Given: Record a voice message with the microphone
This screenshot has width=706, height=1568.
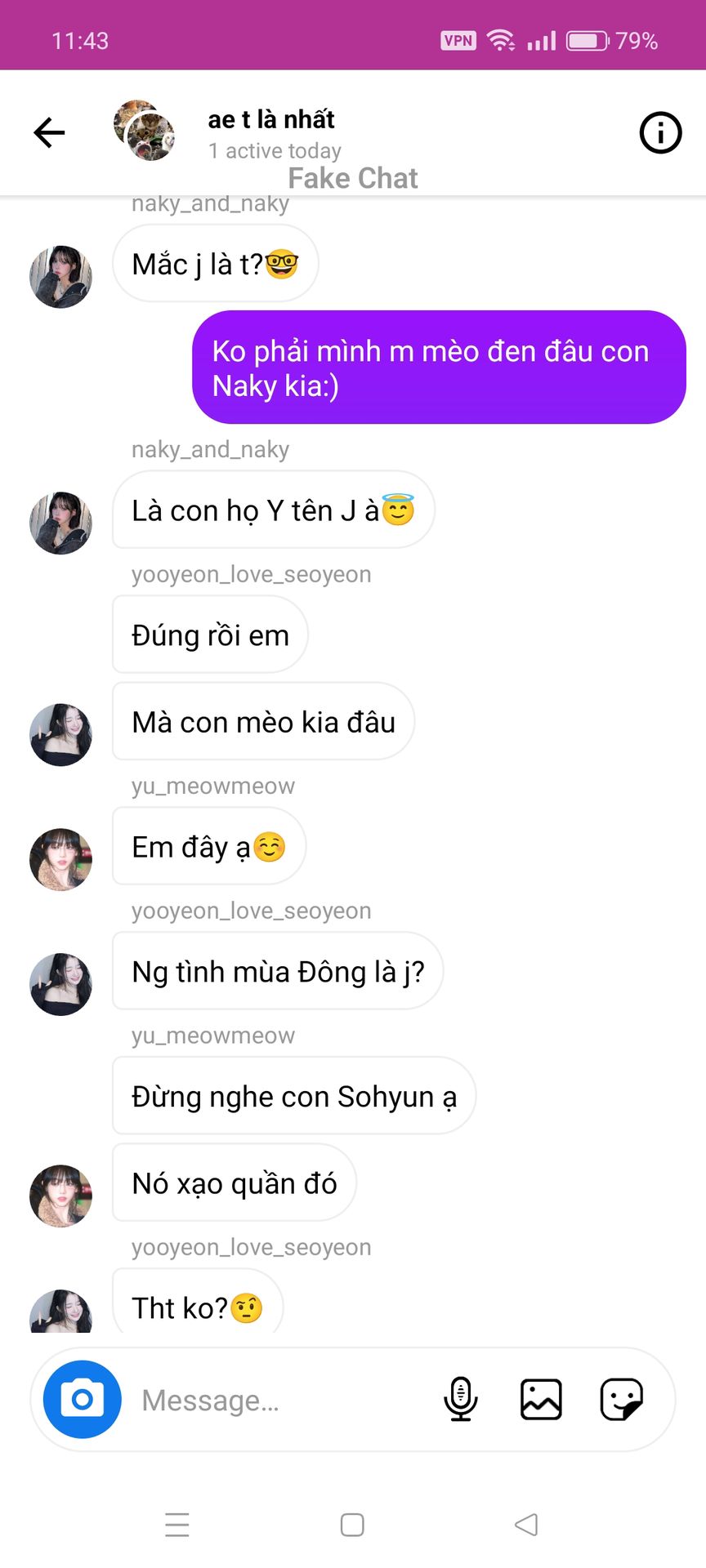Looking at the screenshot, I should pos(460,1399).
